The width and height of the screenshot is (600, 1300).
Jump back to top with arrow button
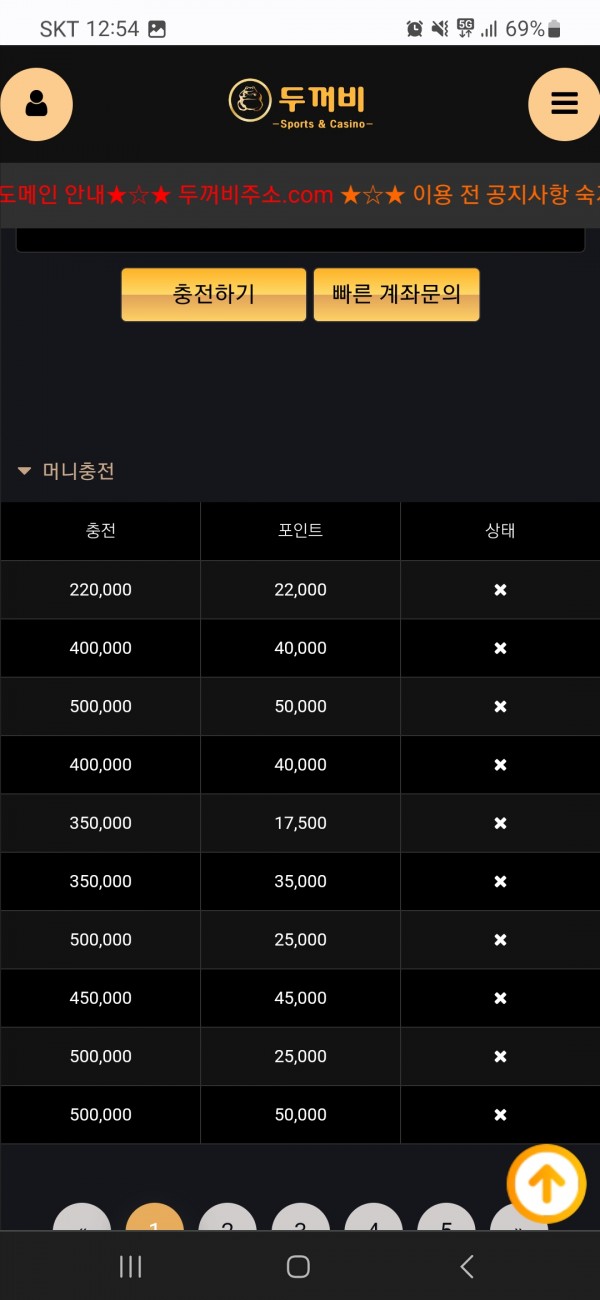tap(546, 1184)
